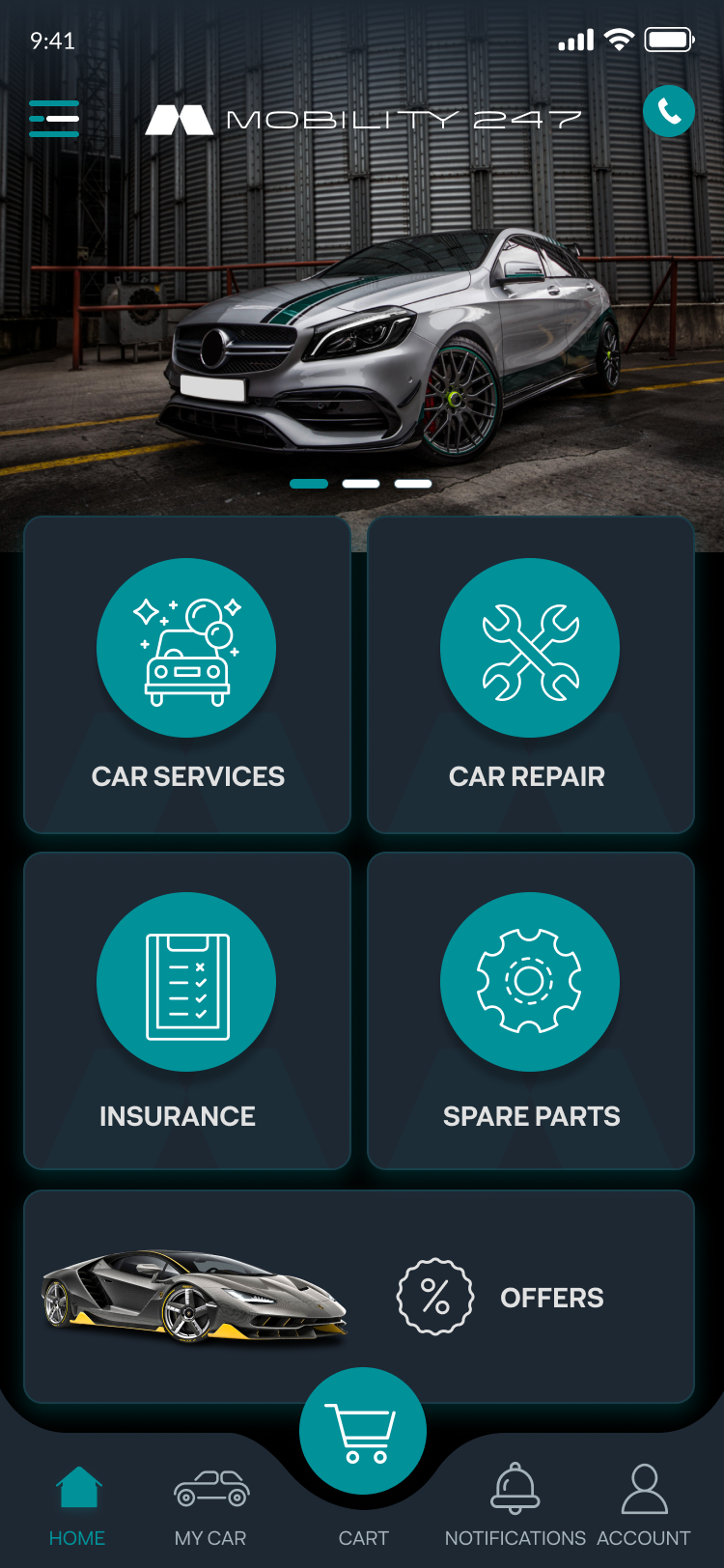Viewport: 724px width, 1568px height.
Task: View the Offers banner
Action: point(359,1296)
